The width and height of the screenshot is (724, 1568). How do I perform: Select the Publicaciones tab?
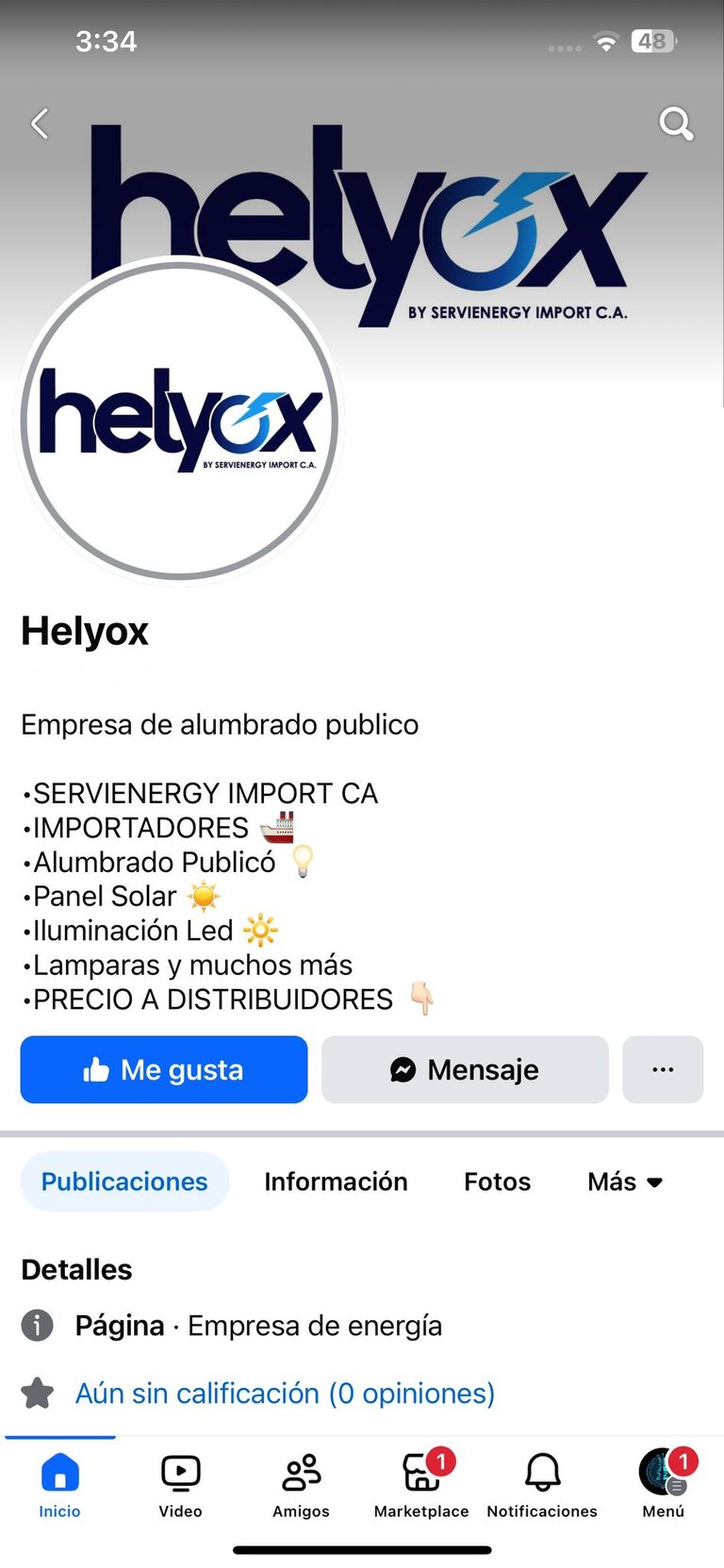coord(124,1181)
